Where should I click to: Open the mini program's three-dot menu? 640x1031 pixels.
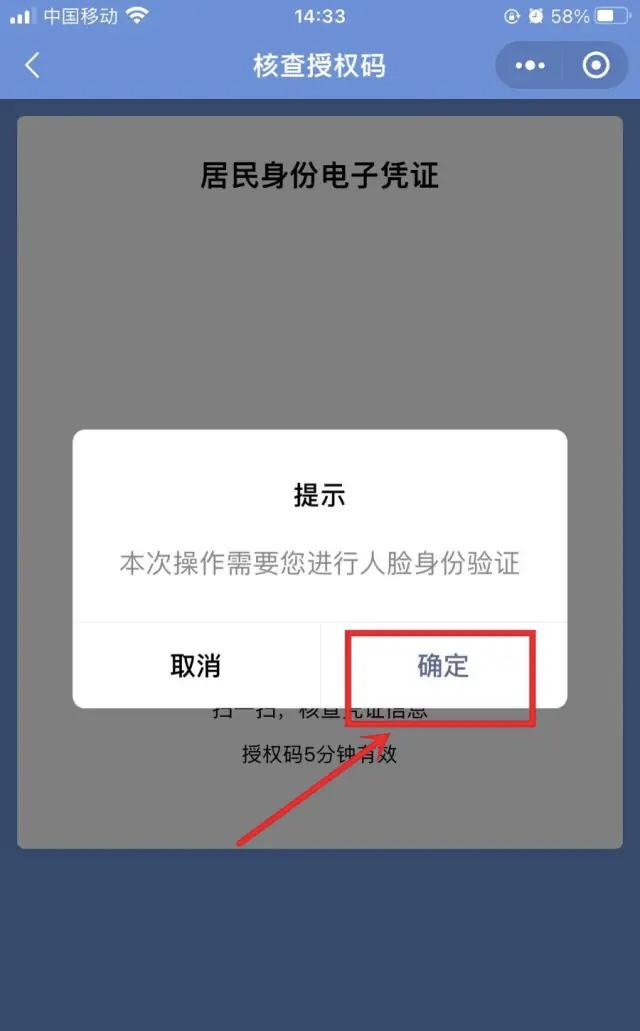point(530,66)
